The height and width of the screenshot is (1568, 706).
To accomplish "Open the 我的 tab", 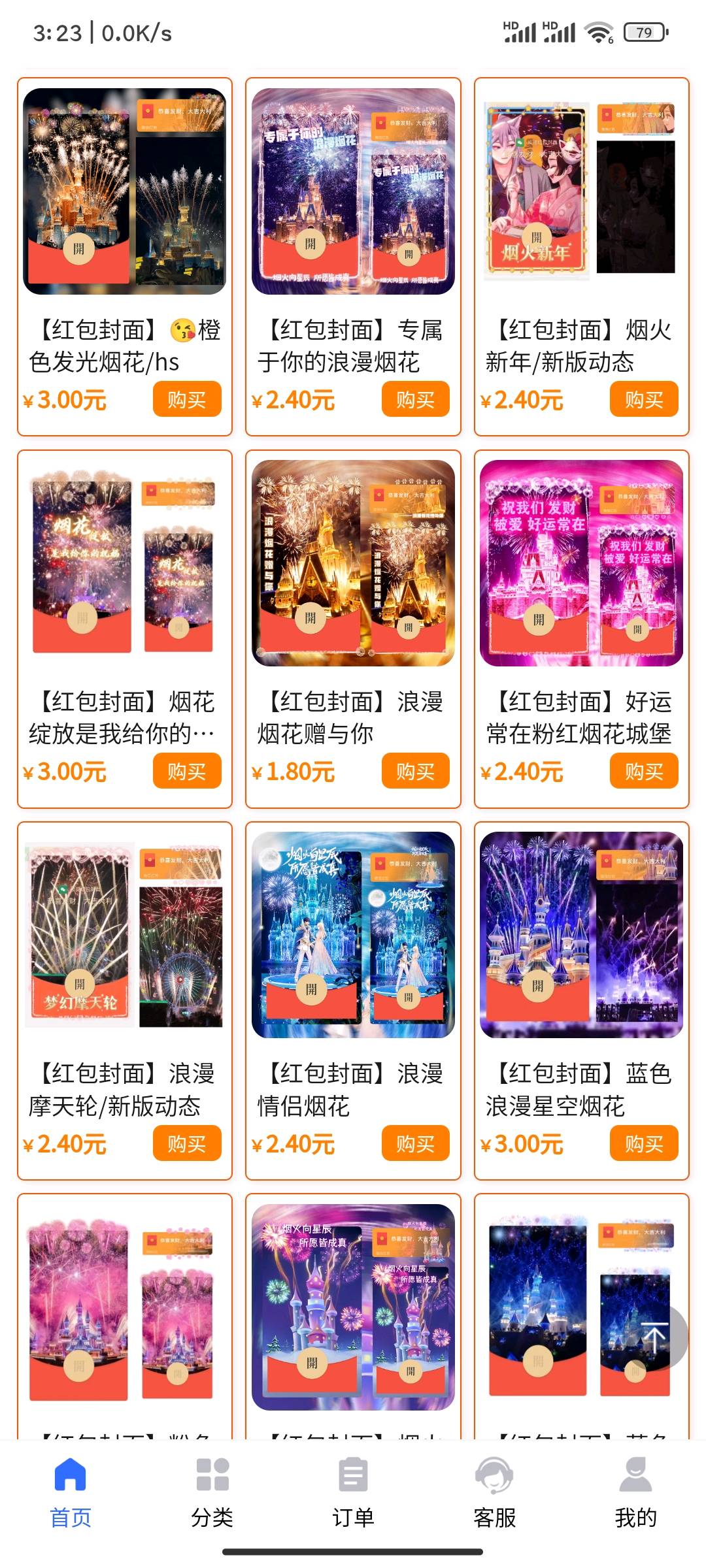I will pos(635,1492).
